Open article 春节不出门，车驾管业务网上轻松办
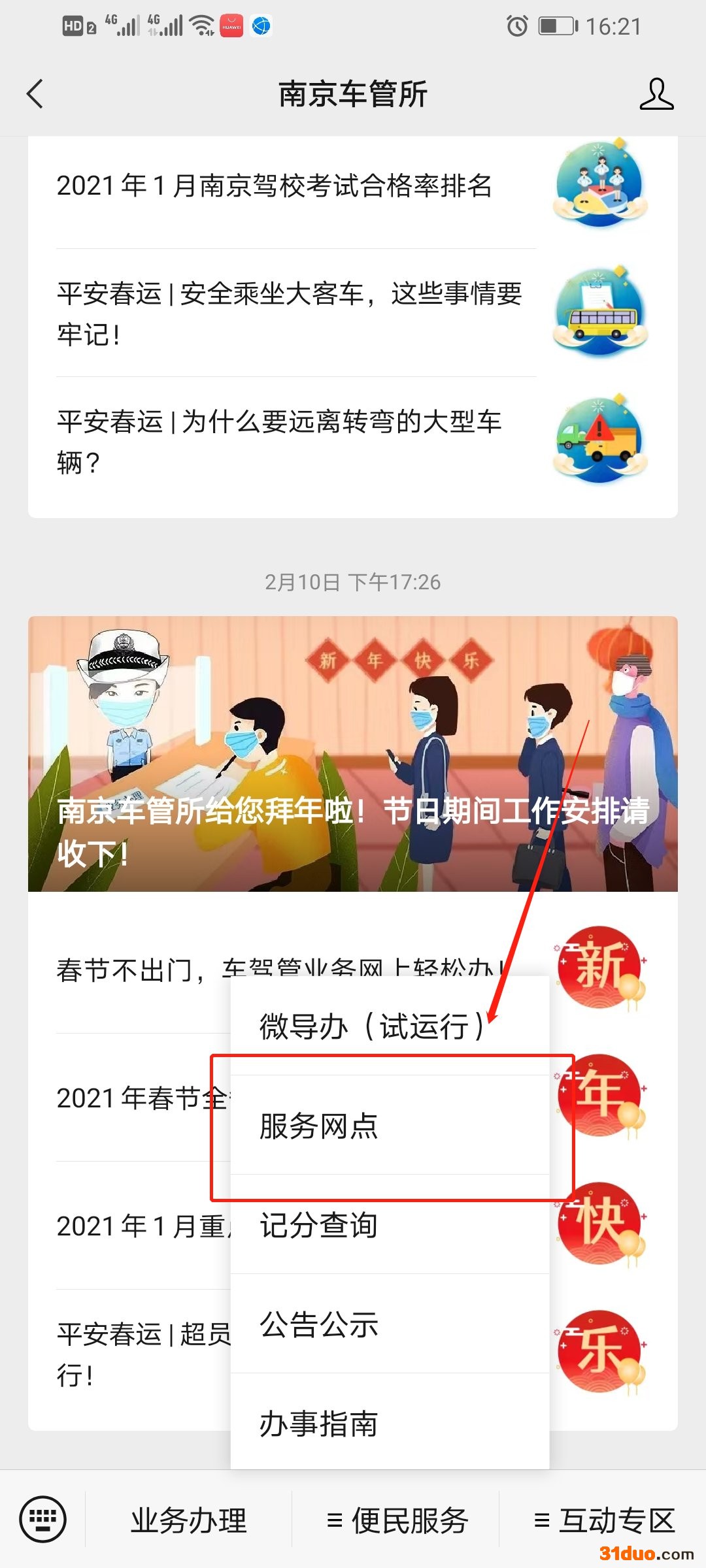Viewport: 706px width, 1568px height. pos(131,970)
